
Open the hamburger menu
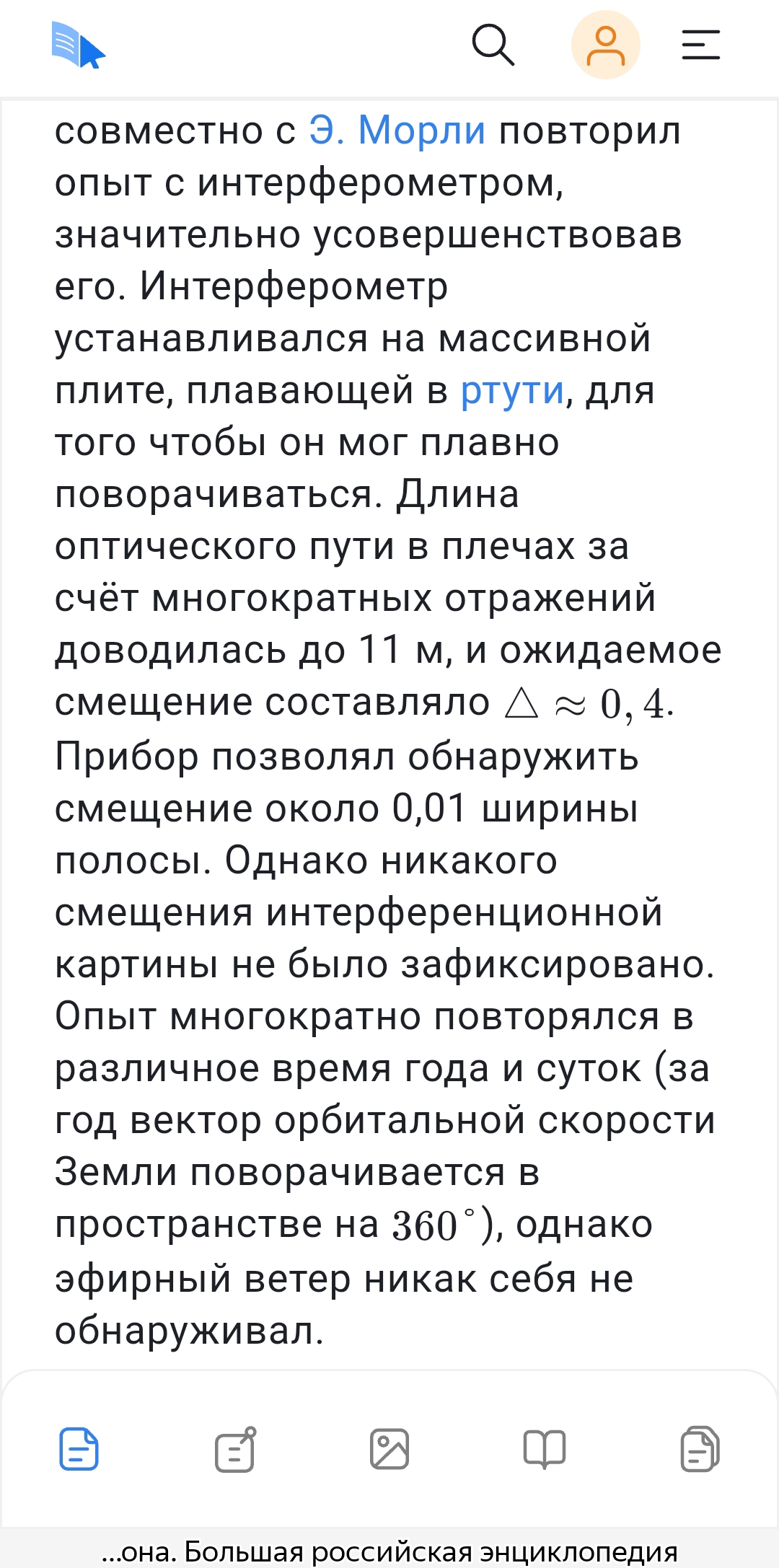pos(701,45)
